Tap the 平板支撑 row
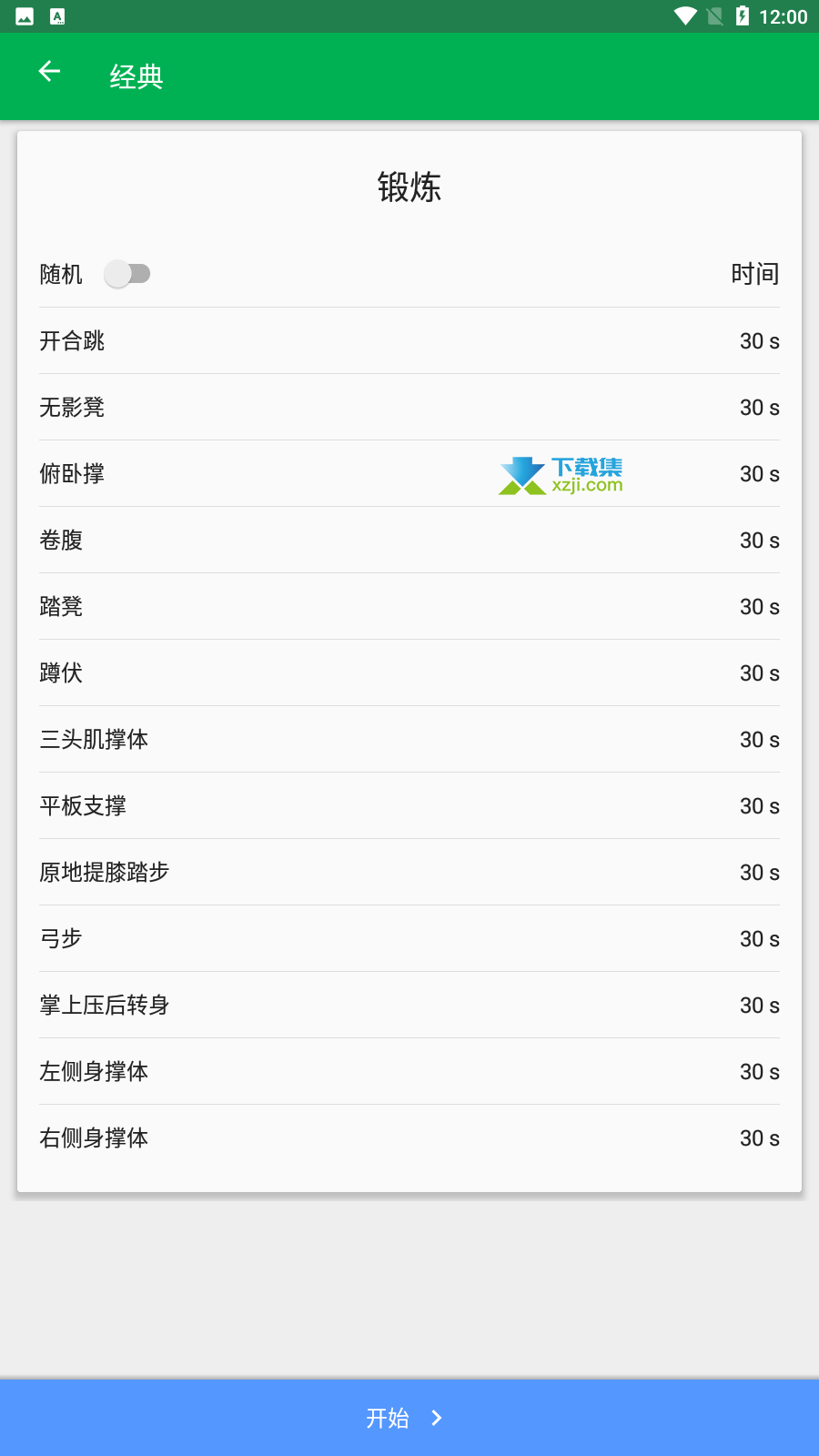The width and height of the screenshot is (819, 1456). [409, 806]
